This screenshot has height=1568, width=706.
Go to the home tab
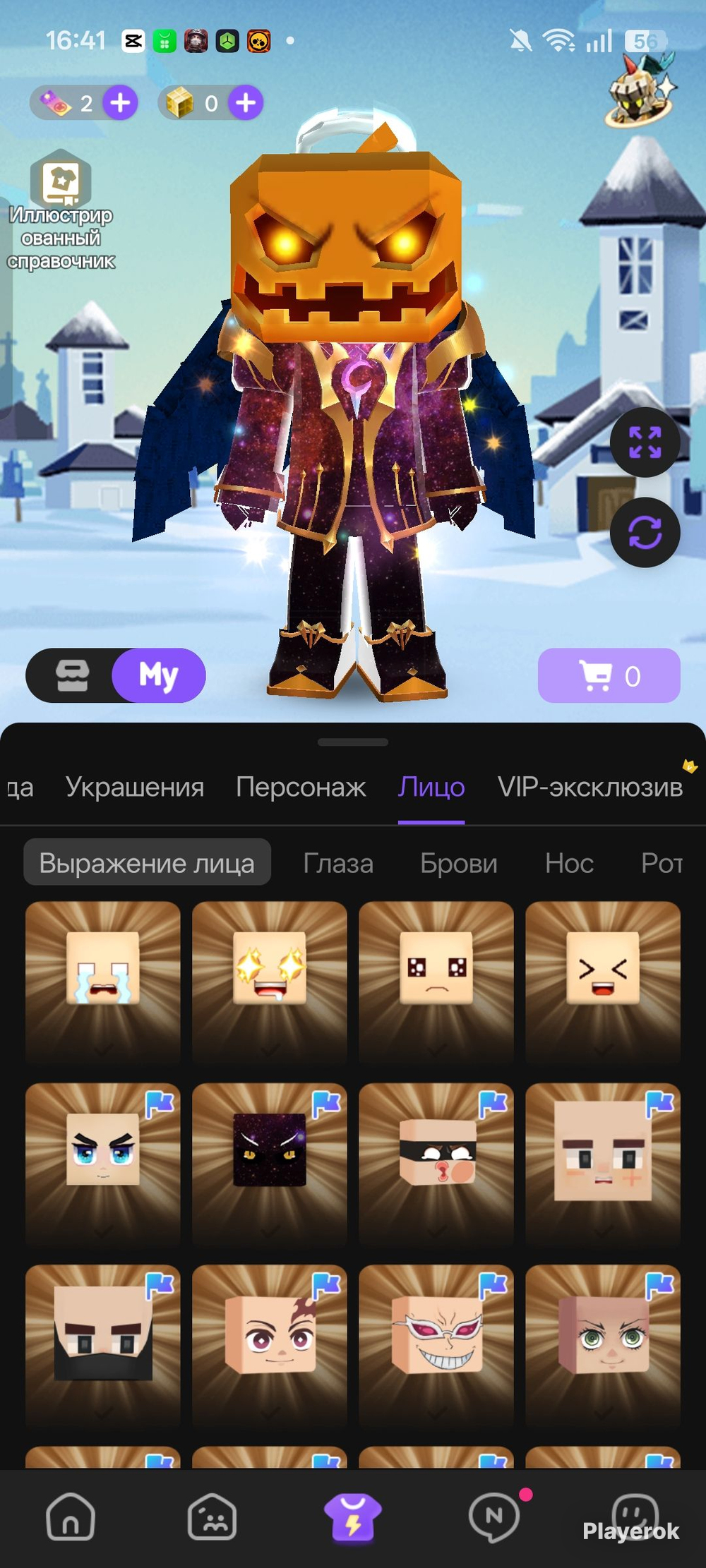(x=71, y=1516)
